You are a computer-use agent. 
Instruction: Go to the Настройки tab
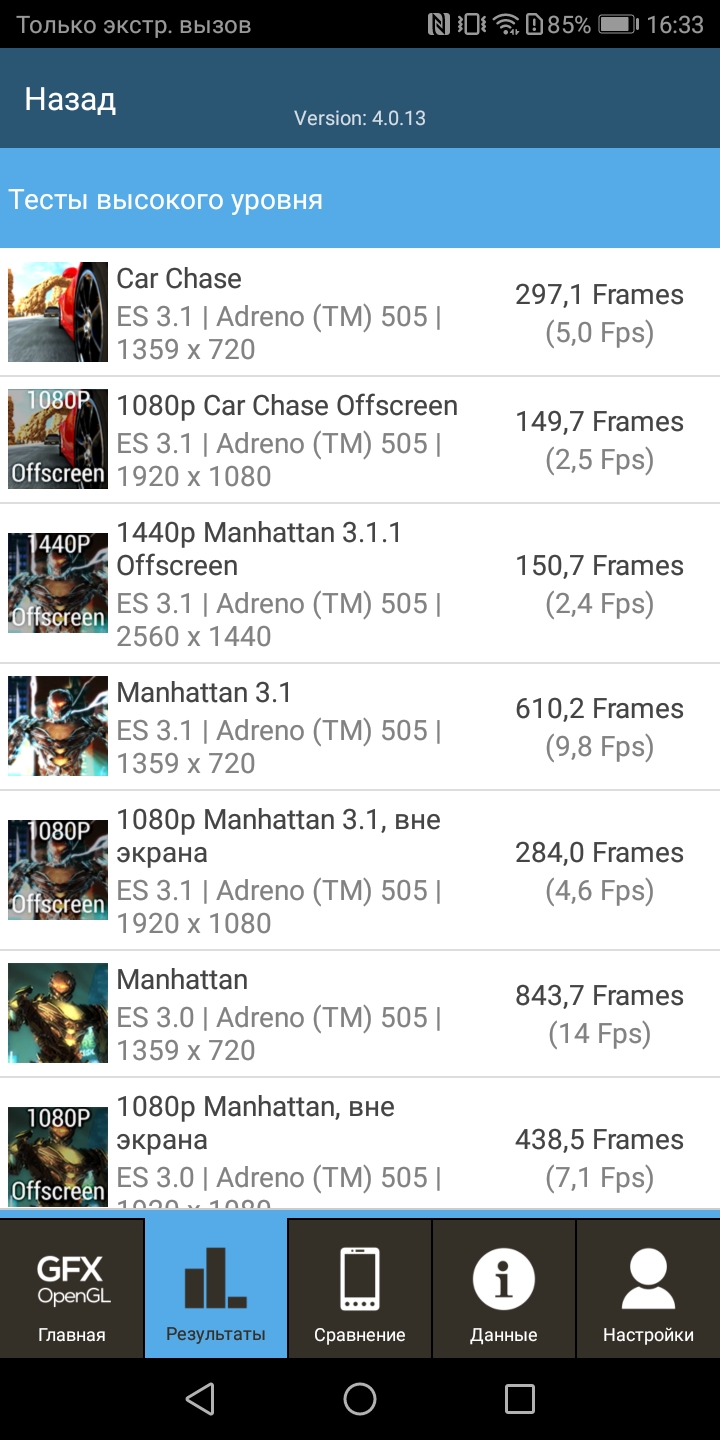pyautogui.click(x=648, y=1288)
